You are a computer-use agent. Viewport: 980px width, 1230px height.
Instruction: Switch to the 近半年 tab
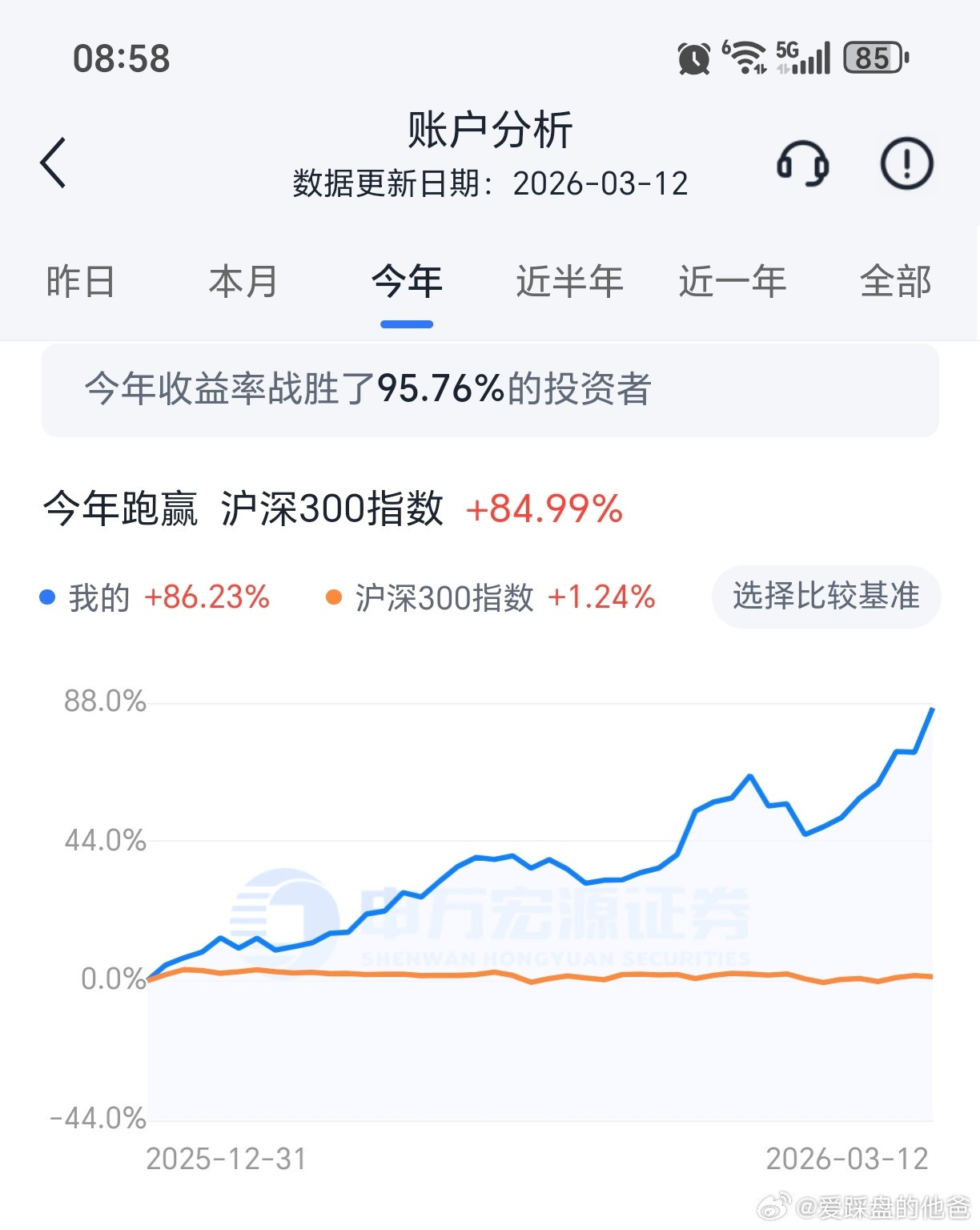[568, 280]
